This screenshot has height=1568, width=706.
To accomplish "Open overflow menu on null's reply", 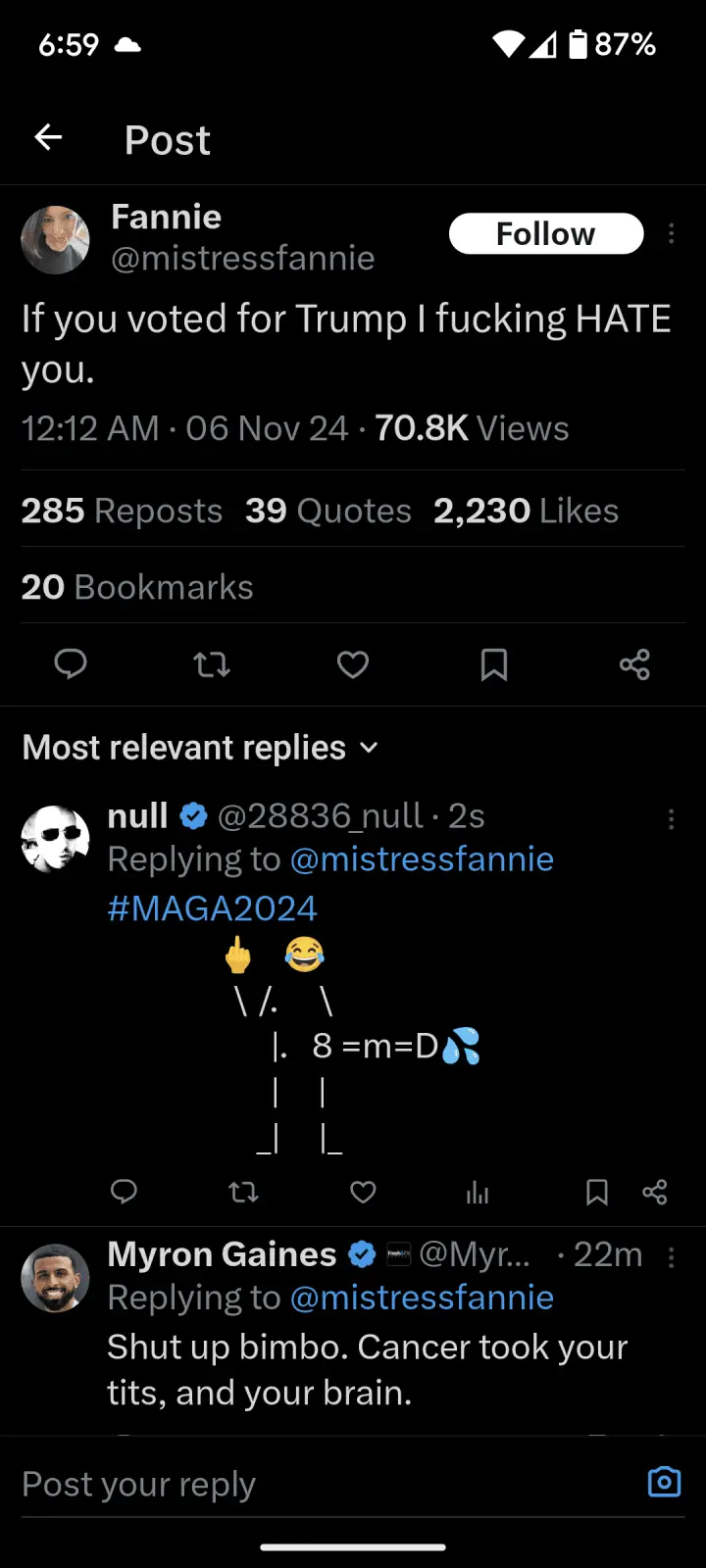I will [x=671, y=819].
